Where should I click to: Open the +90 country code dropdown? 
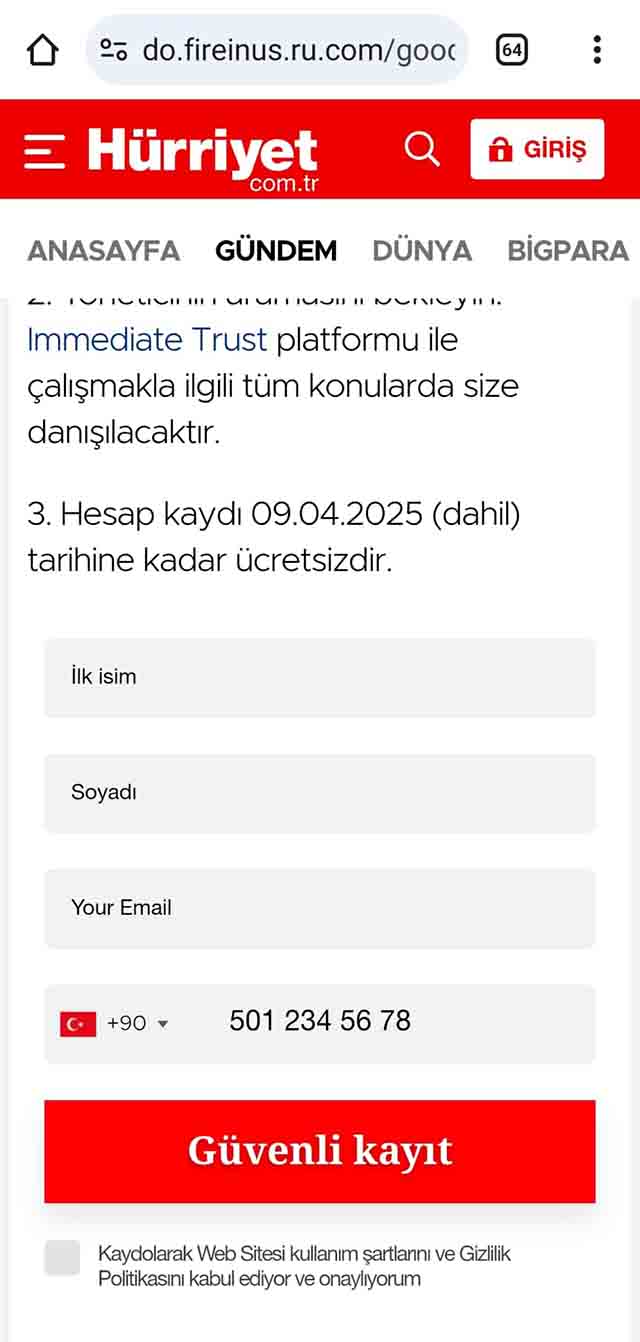click(x=115, y=1023)
